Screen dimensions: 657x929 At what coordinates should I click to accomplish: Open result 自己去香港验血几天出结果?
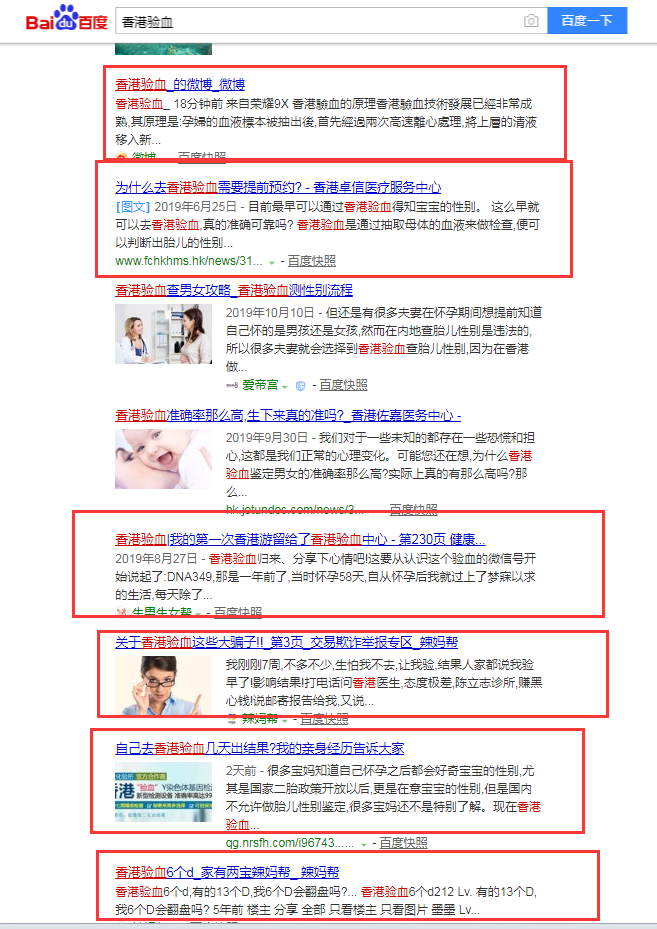(x=259, y=748)
